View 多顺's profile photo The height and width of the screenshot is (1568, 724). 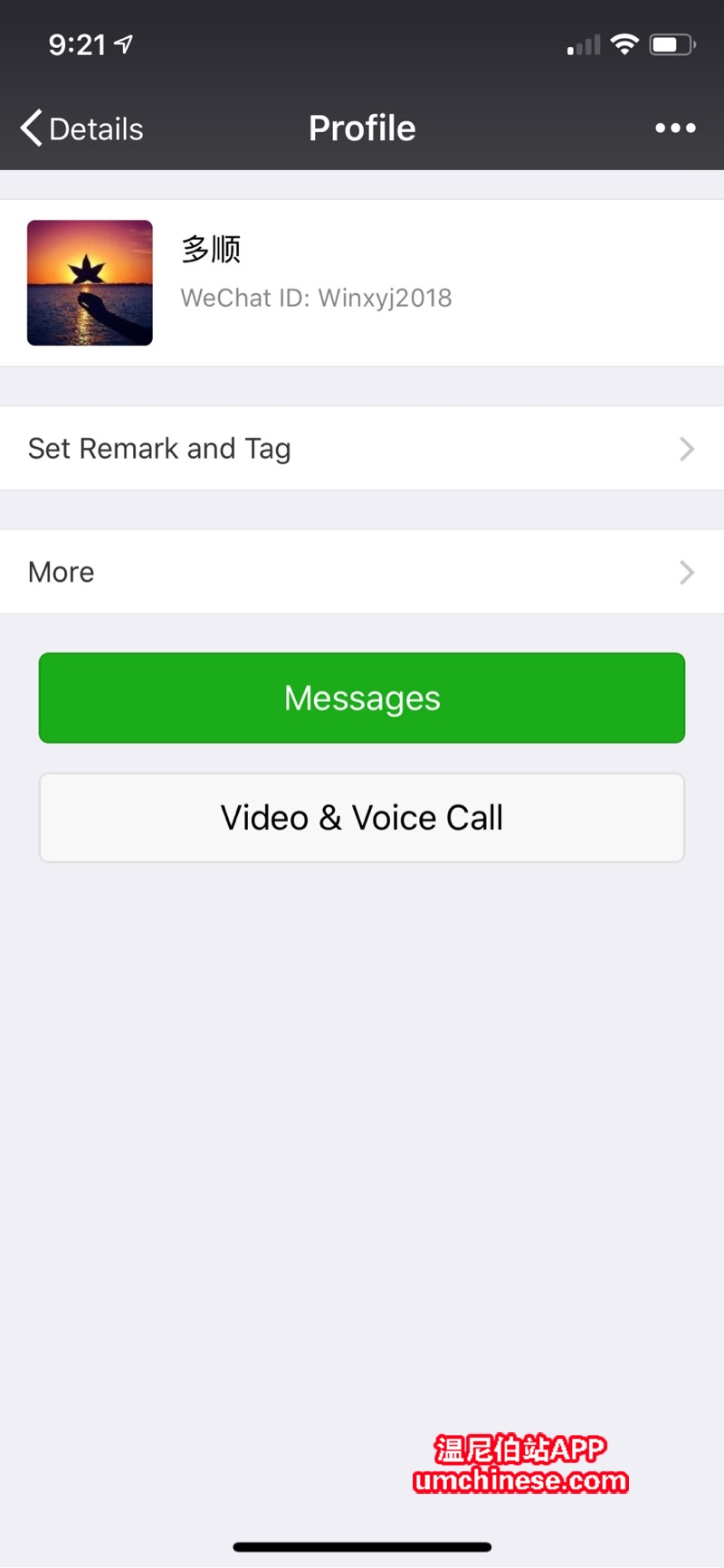(x=90, y=283)
